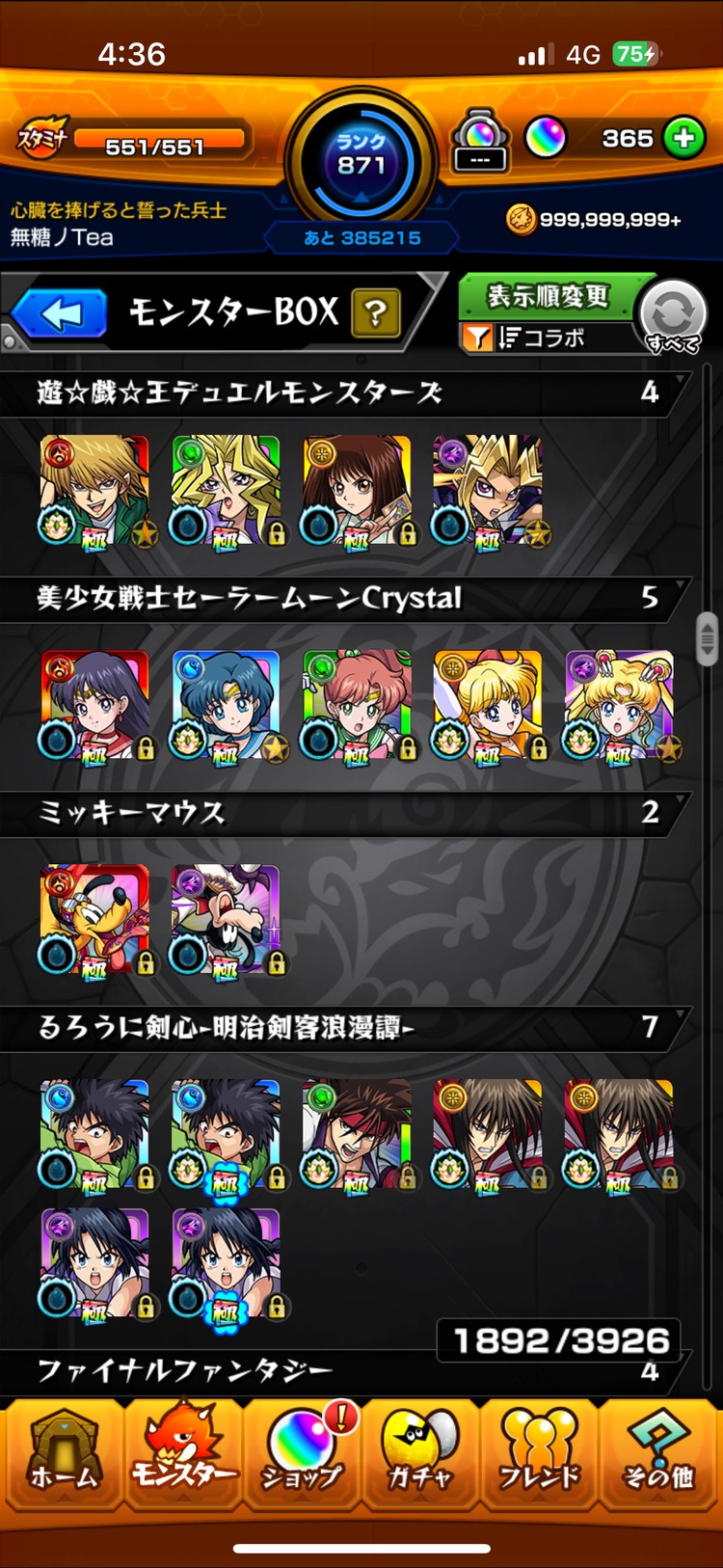Switch to the ショップ tab
The height and width of the screenshot is (1568, 723).
302,1454
